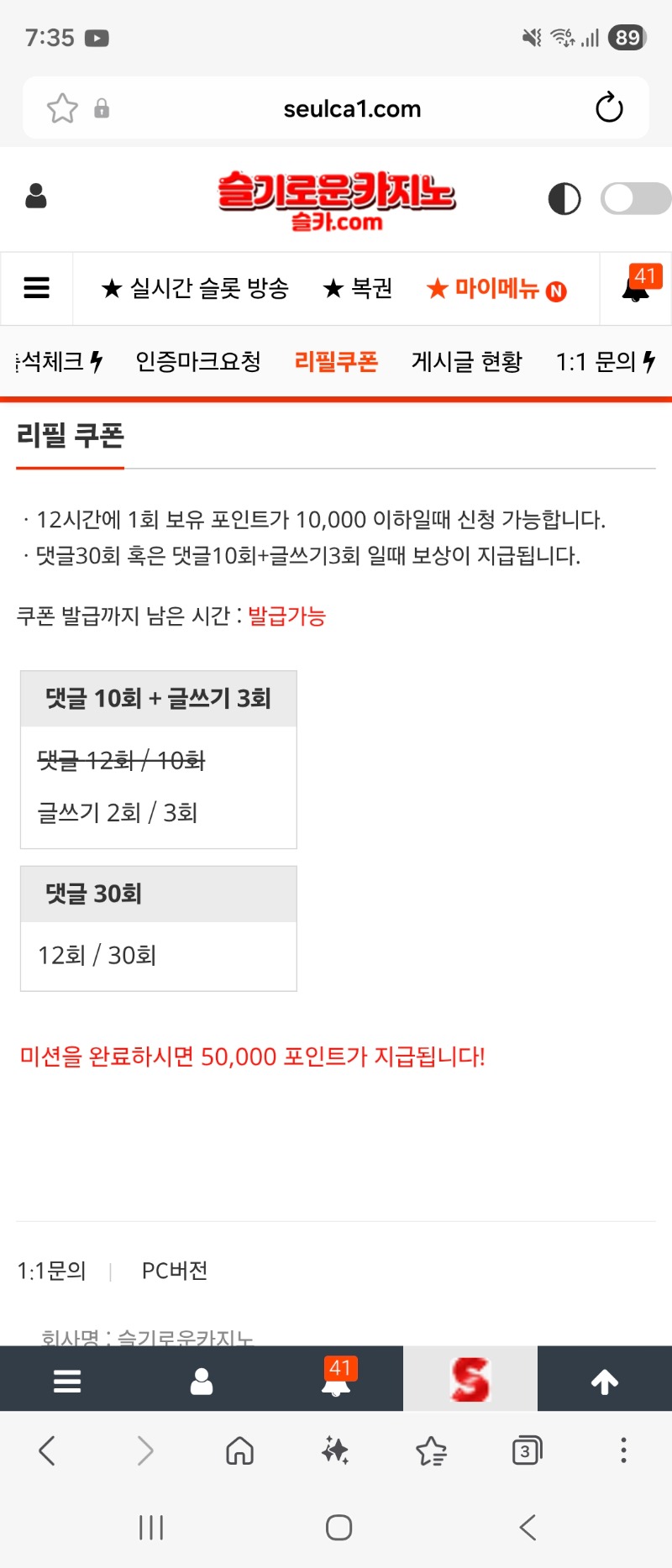Tap the seulca1.com address field
Screen dimensions: 672x1568
[352, 108]
